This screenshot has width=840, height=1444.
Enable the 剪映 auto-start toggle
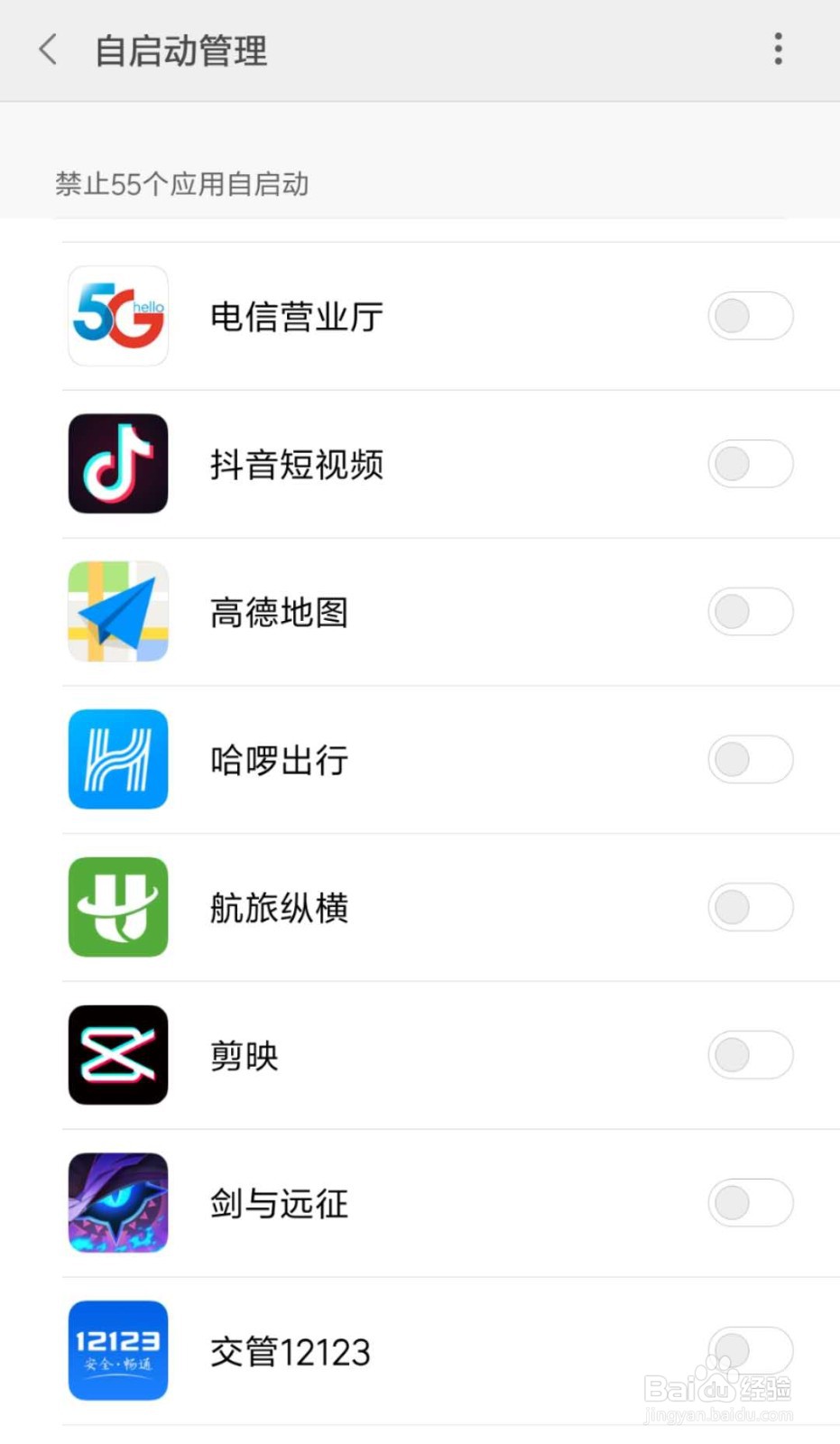click(x=750, y=1055)
